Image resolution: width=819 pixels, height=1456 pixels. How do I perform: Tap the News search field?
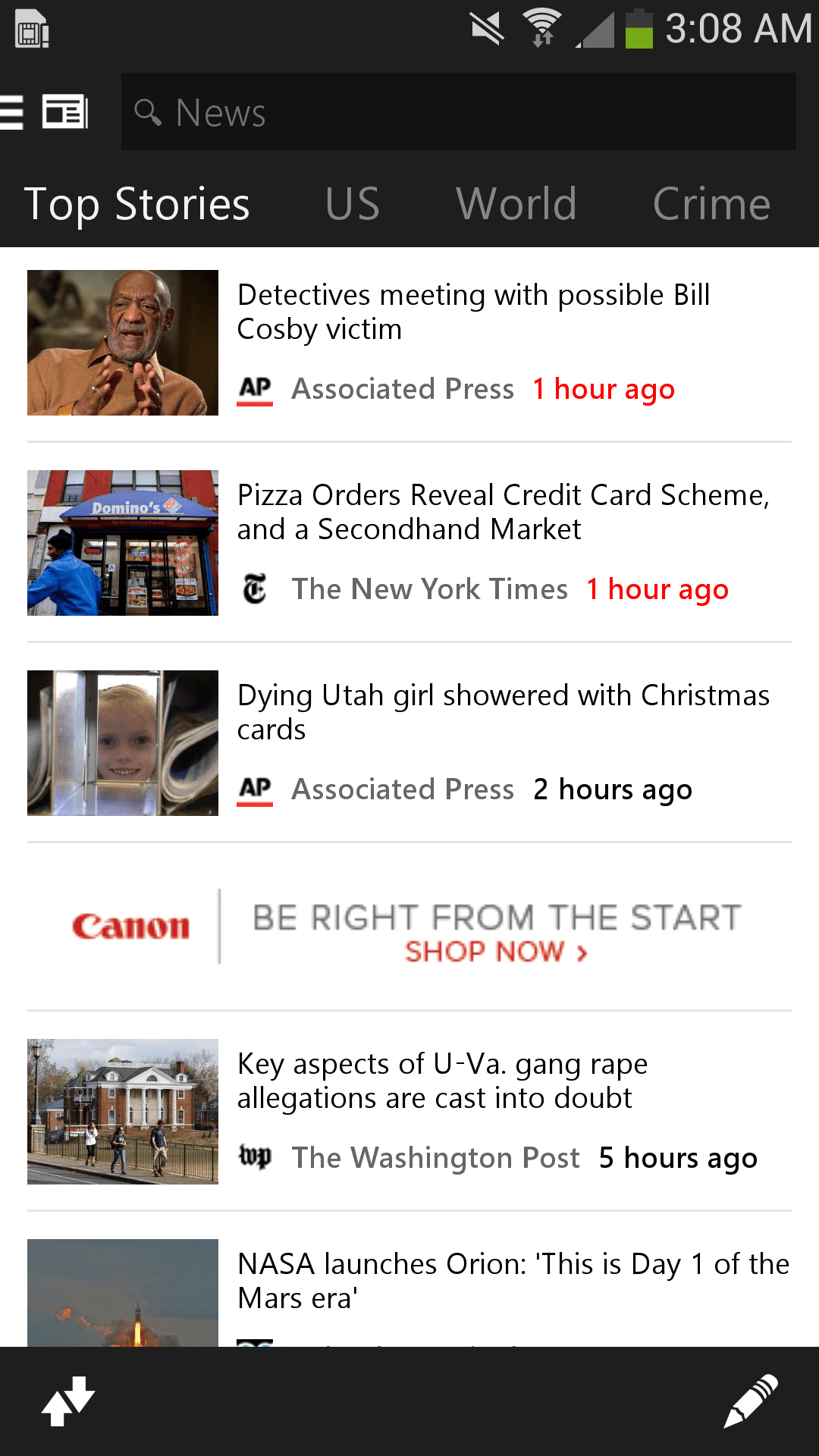coord(459,112)
